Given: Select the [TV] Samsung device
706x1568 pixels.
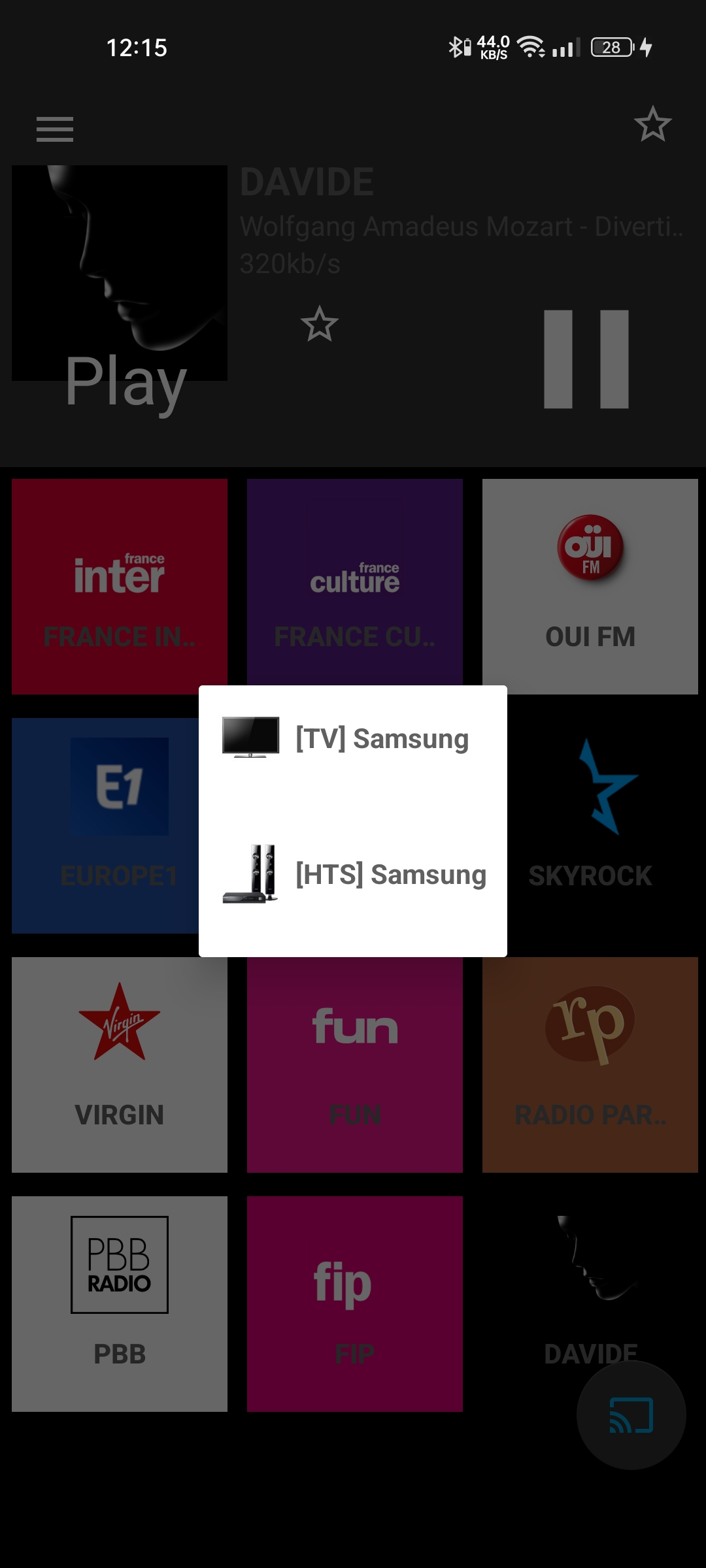Looking at the screenshot, I should (353, 739).
